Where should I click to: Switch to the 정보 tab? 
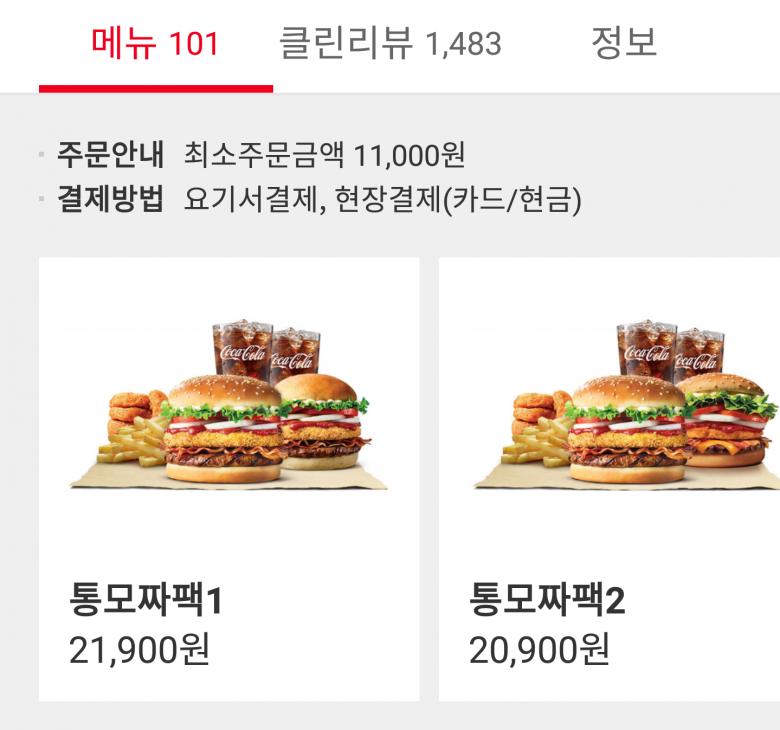click(623, 45)
